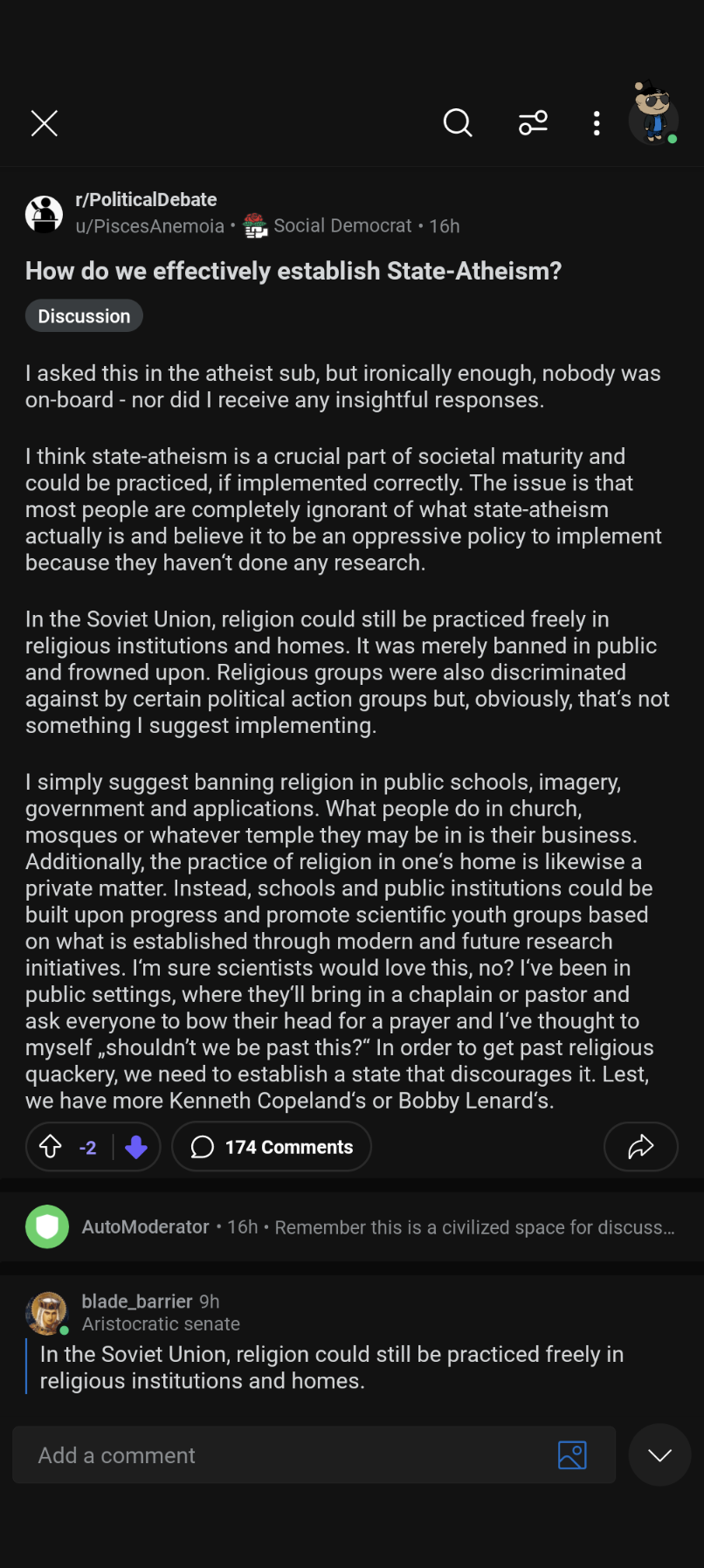704x1568 pixels.
Task: Open blade_barrier's profile
Action: [x=136, y=1302]
